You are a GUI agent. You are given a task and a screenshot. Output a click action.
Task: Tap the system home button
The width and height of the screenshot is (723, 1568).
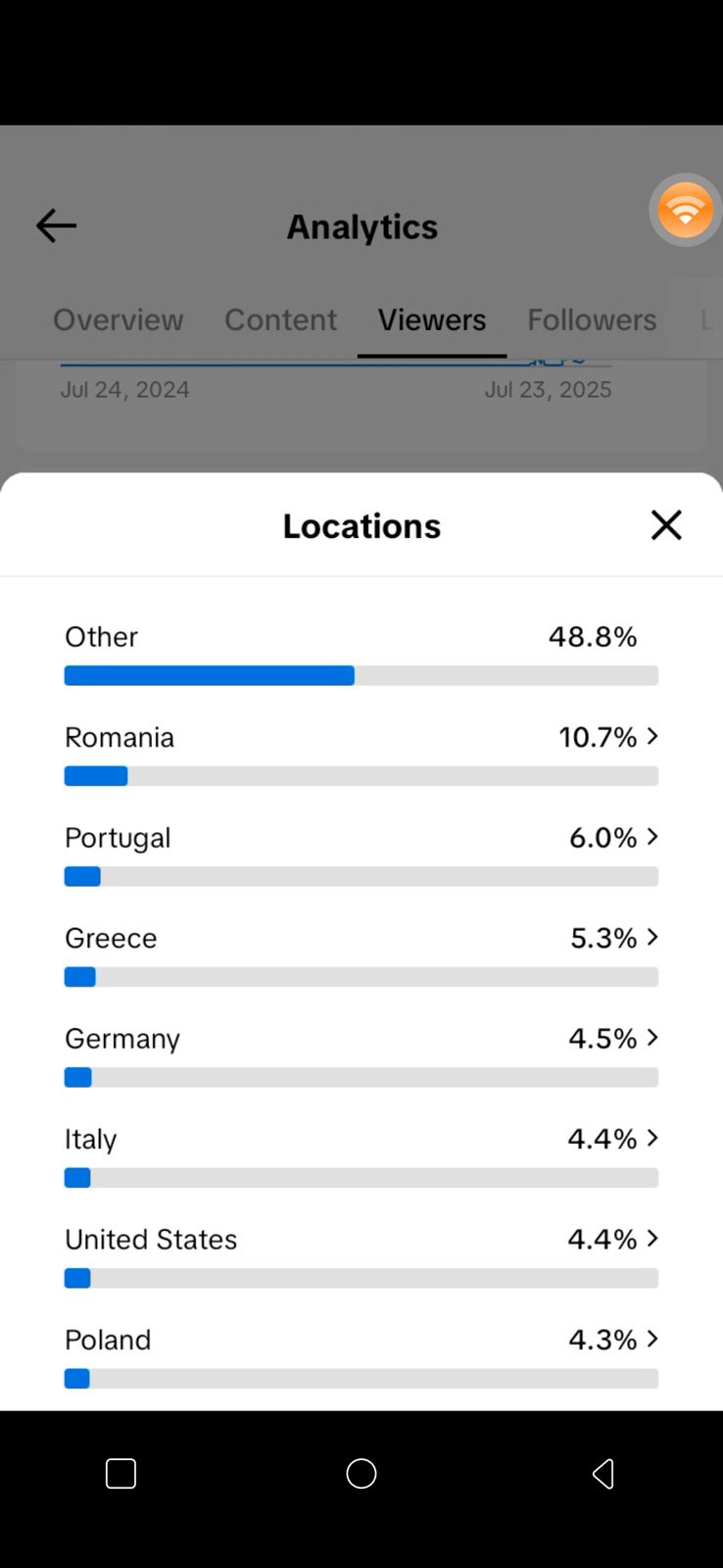361,1473
